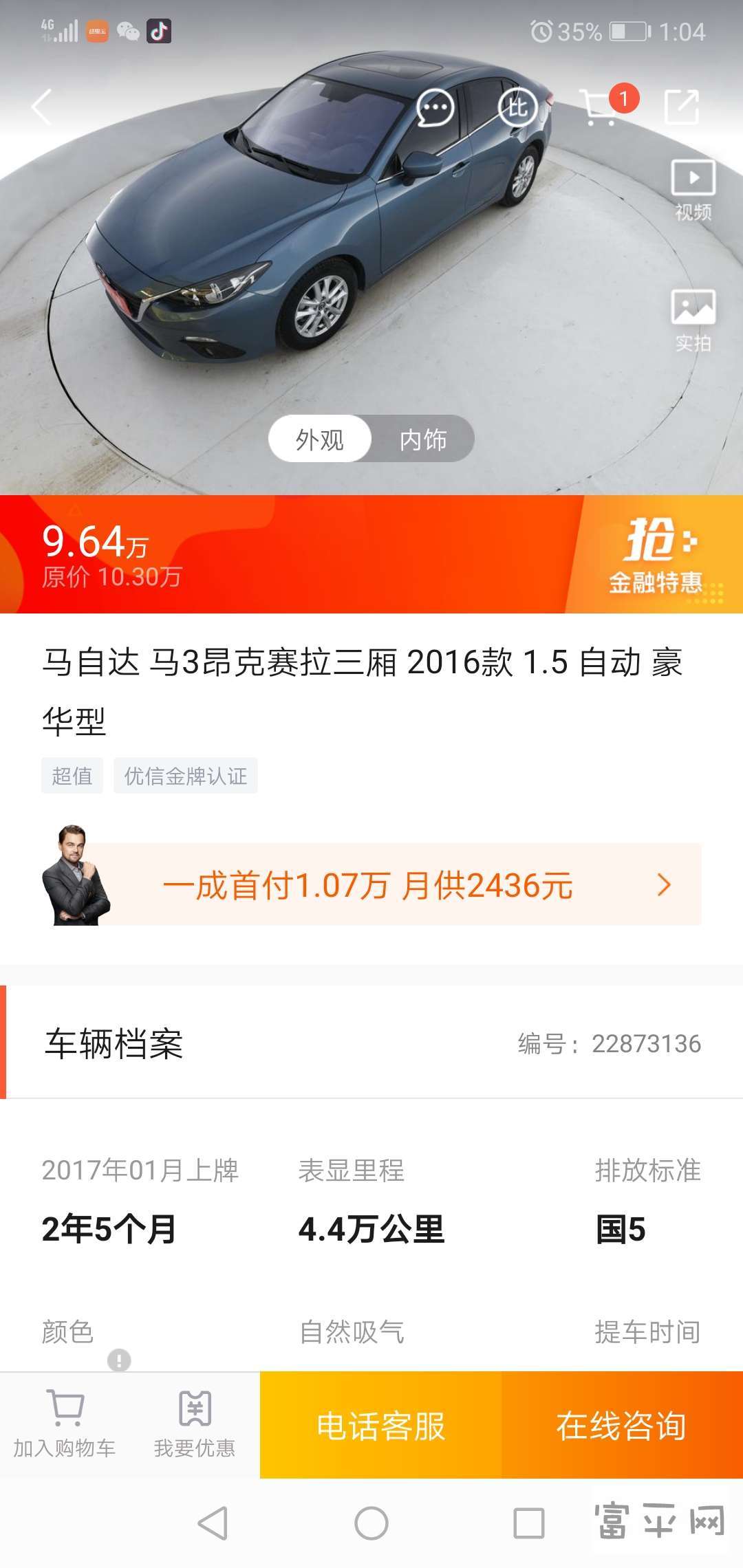Image resolution: width=743 pixels, height=1568 pixels.
Task: View the 实拍 real photos
Action: coord(693,320)
